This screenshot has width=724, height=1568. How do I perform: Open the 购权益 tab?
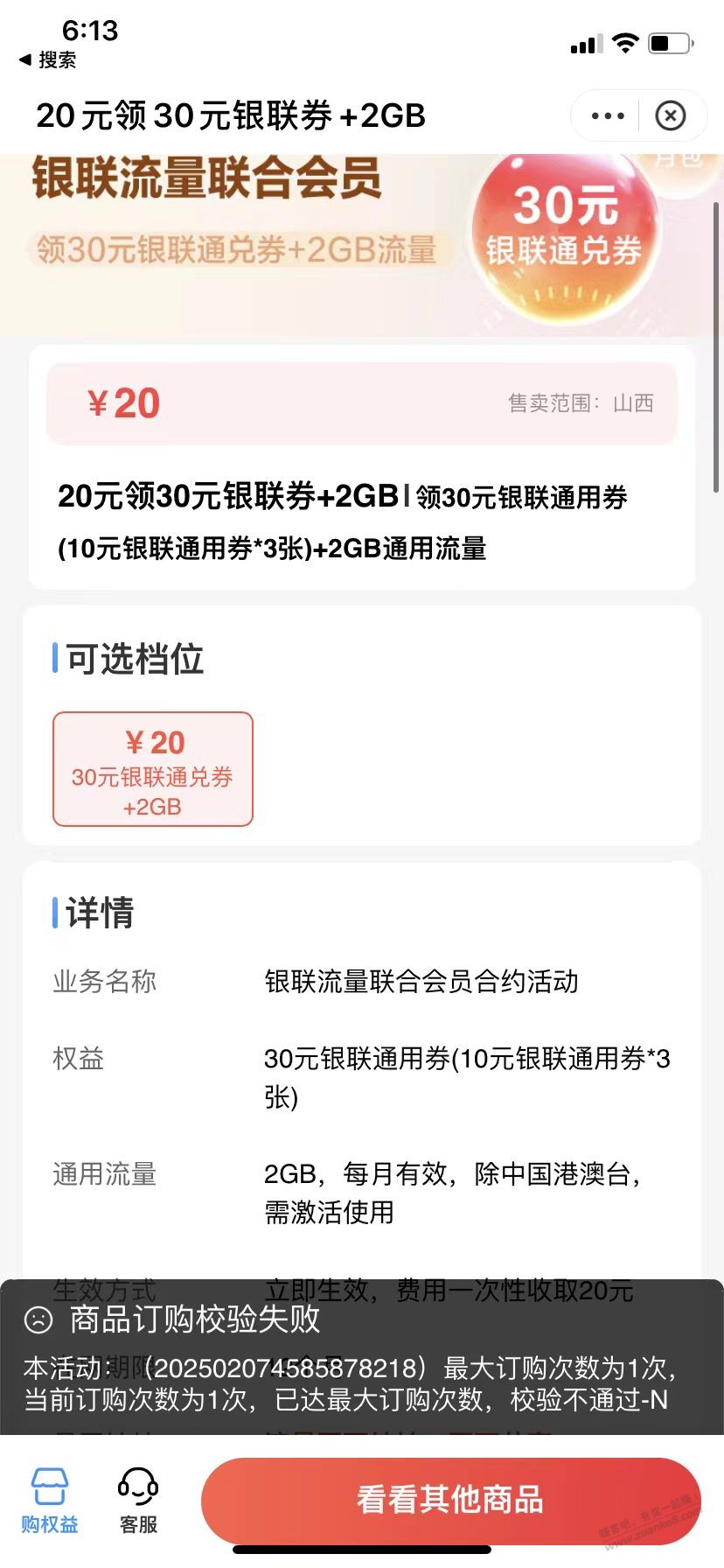50,1500
